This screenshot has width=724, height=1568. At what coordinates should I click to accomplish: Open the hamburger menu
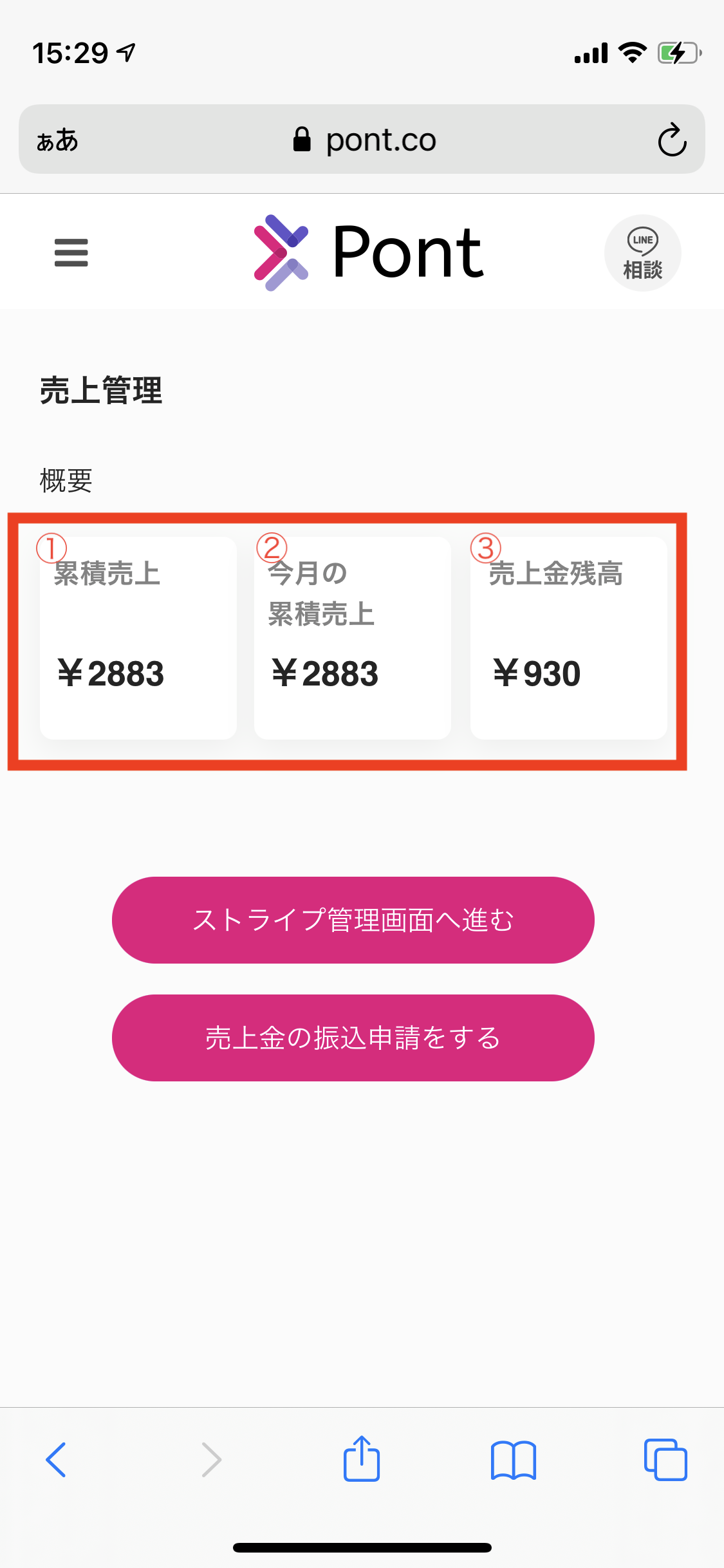click(71, 252)
